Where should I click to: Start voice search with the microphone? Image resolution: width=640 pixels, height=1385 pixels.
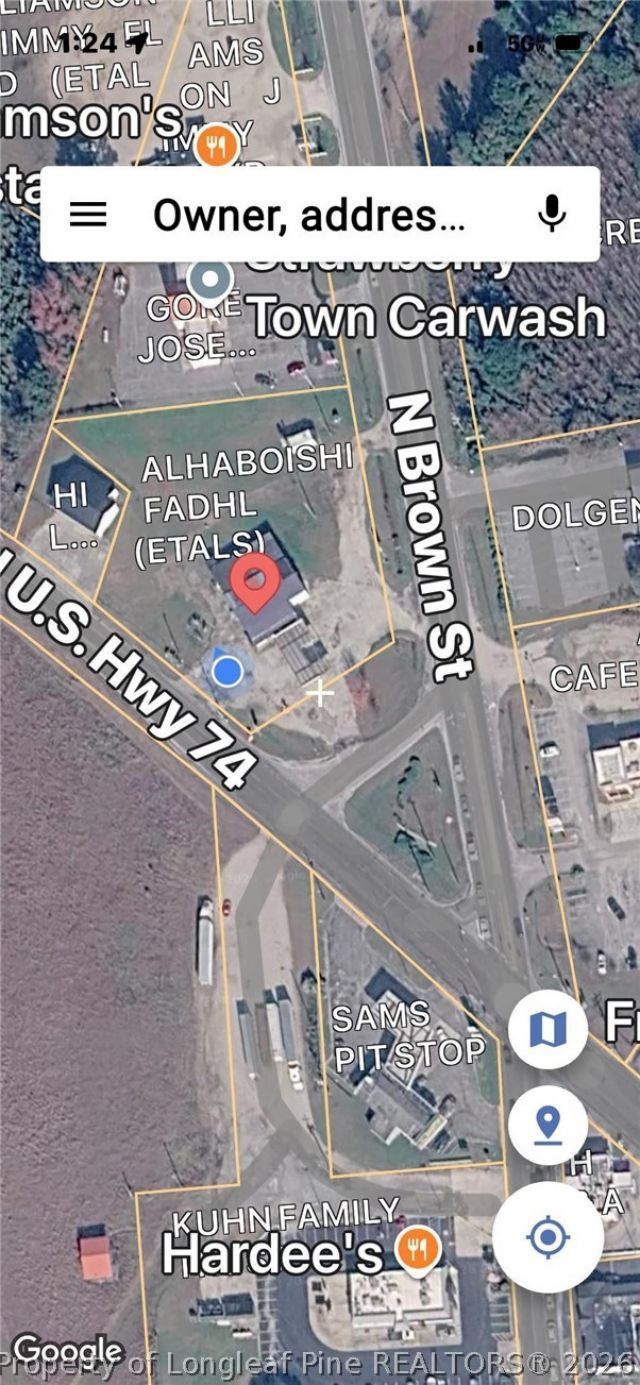pyautogui.click(x=551, y=213)
